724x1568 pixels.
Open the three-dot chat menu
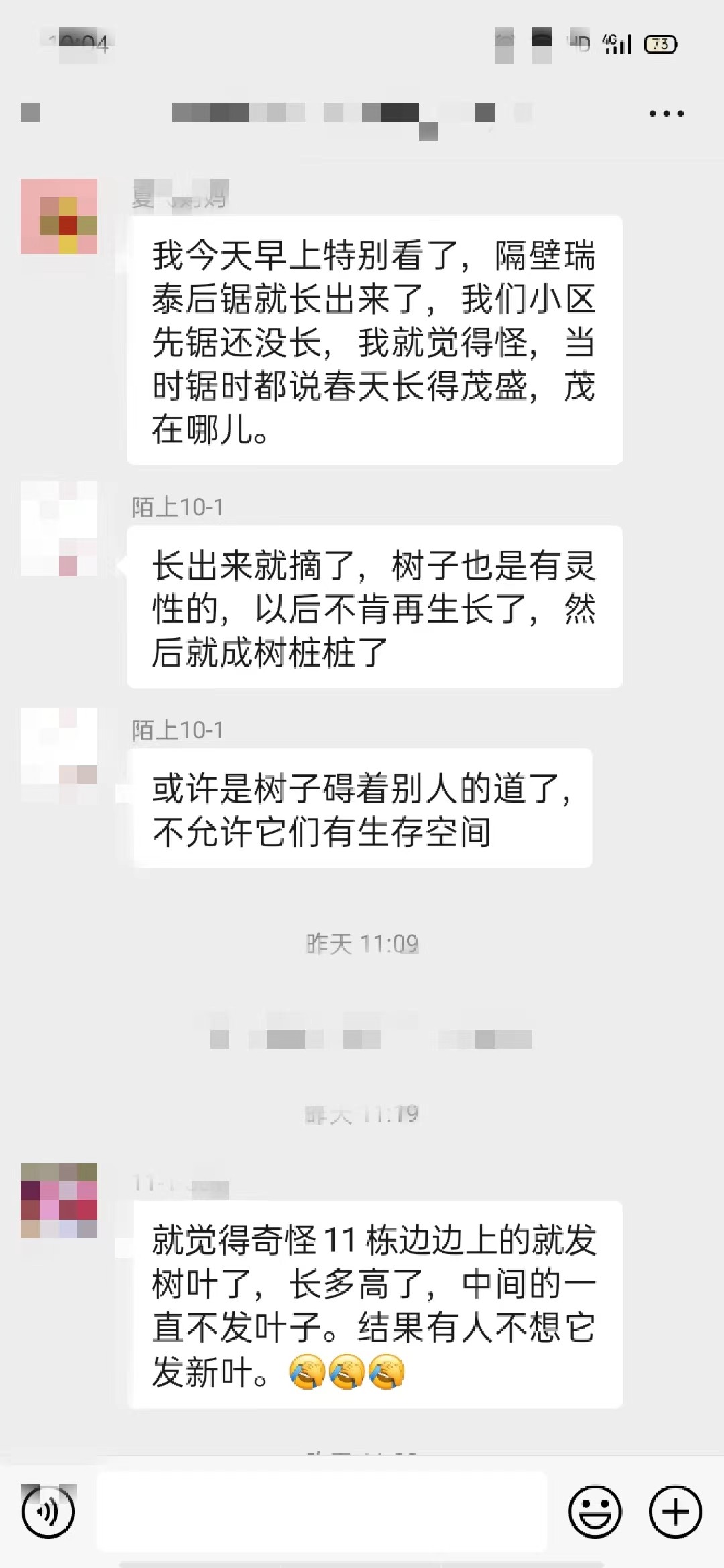coord(666,114)
